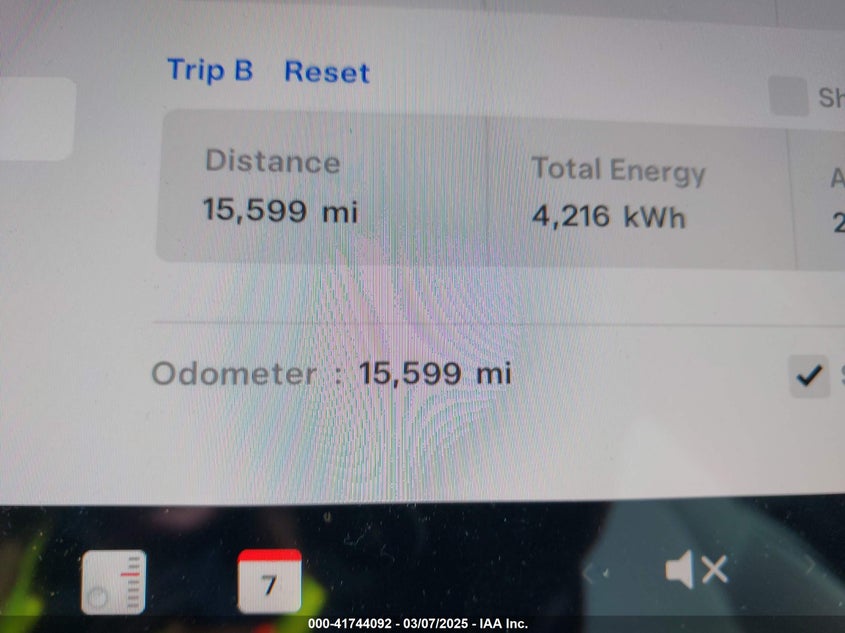Open the calendar app showing 7
Screen dimensions: 845x633
[269, 582]
